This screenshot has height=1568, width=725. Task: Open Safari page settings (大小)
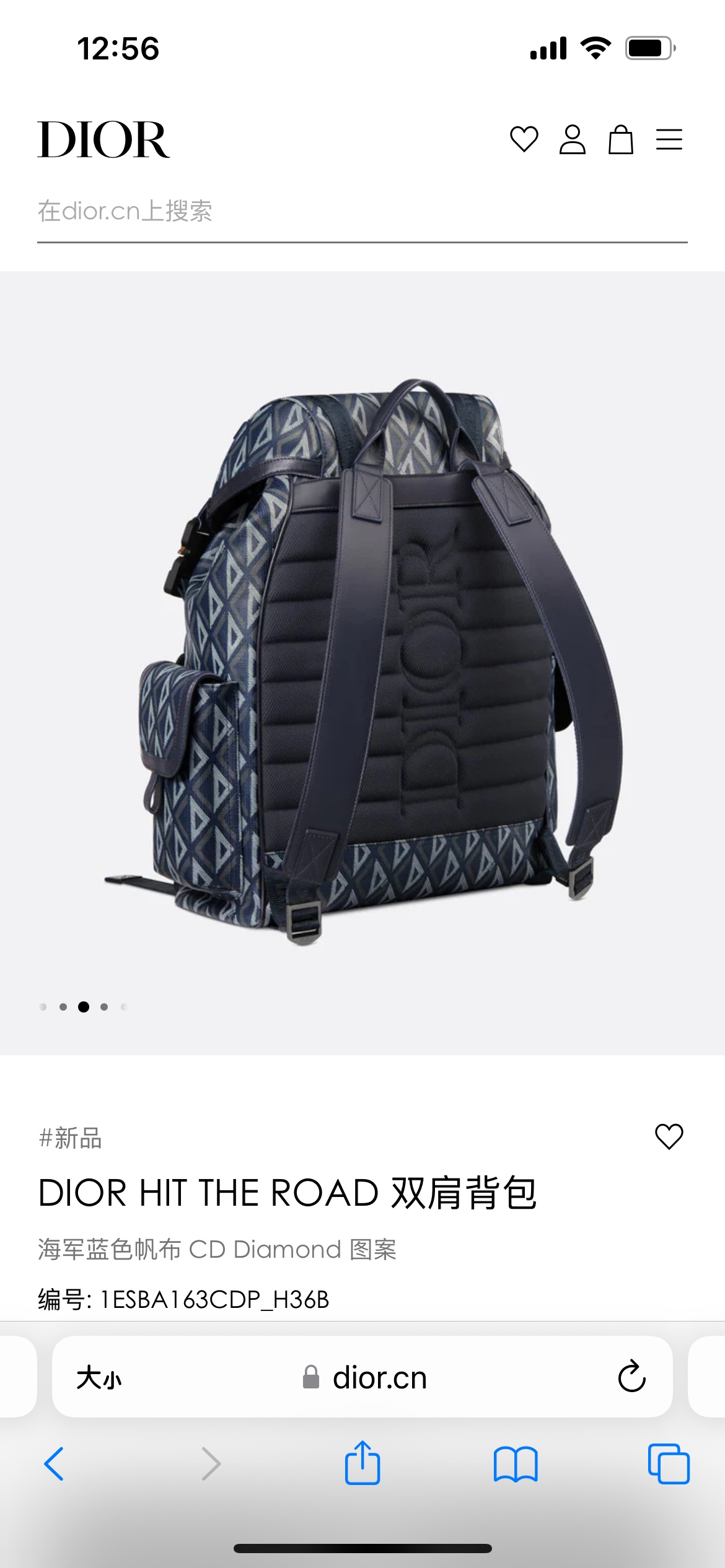point(99,1377)
